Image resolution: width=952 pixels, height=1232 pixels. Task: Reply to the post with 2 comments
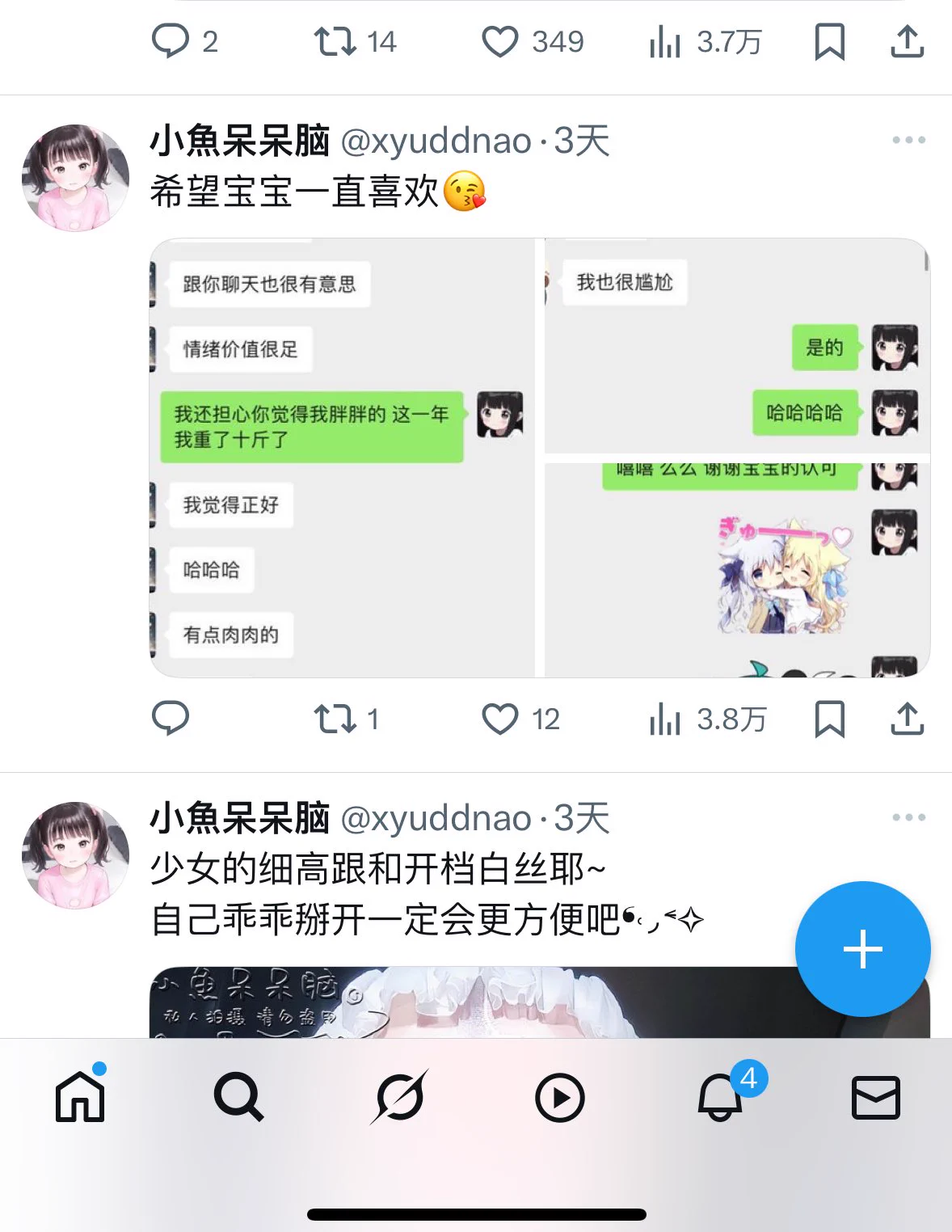[171, 41]
